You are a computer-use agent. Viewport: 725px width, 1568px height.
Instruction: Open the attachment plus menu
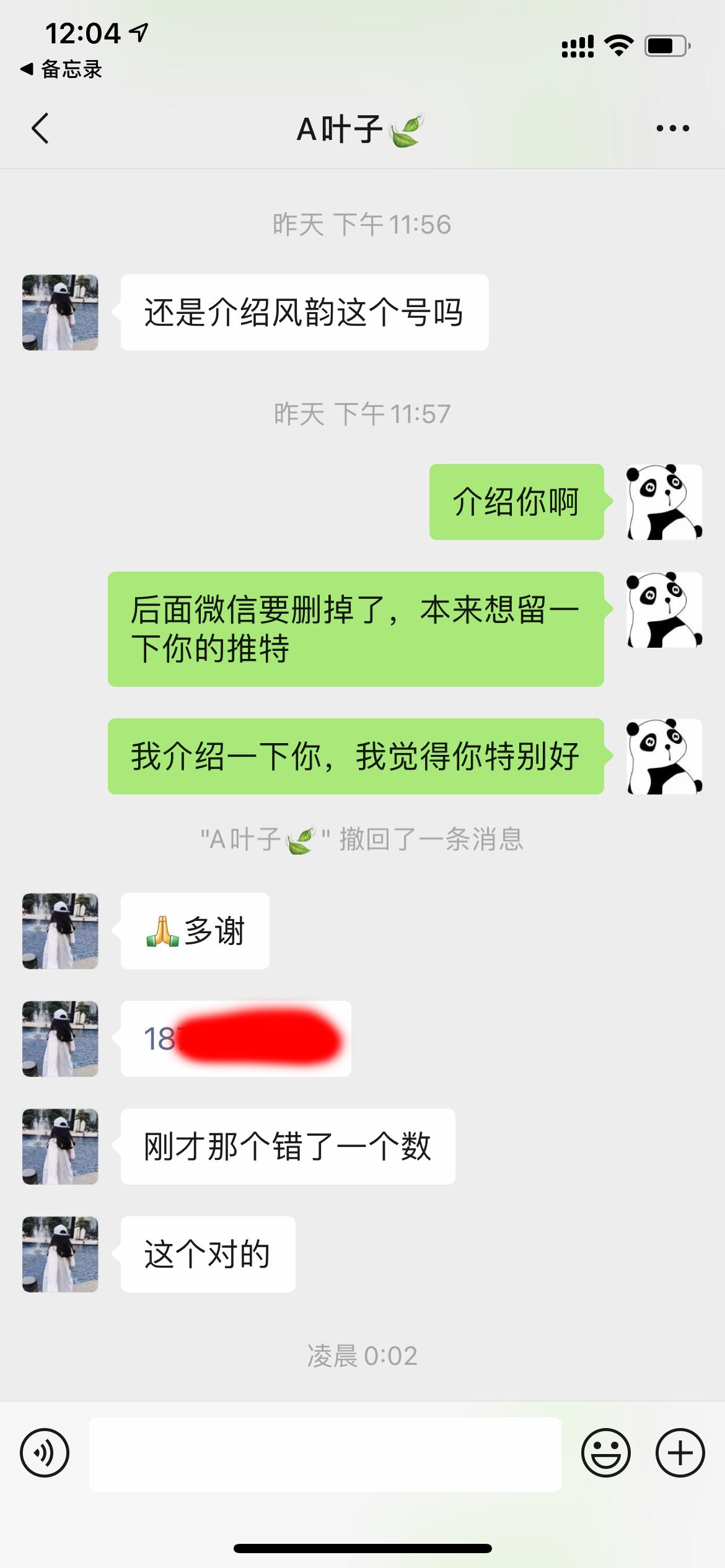pos(679,1452)
